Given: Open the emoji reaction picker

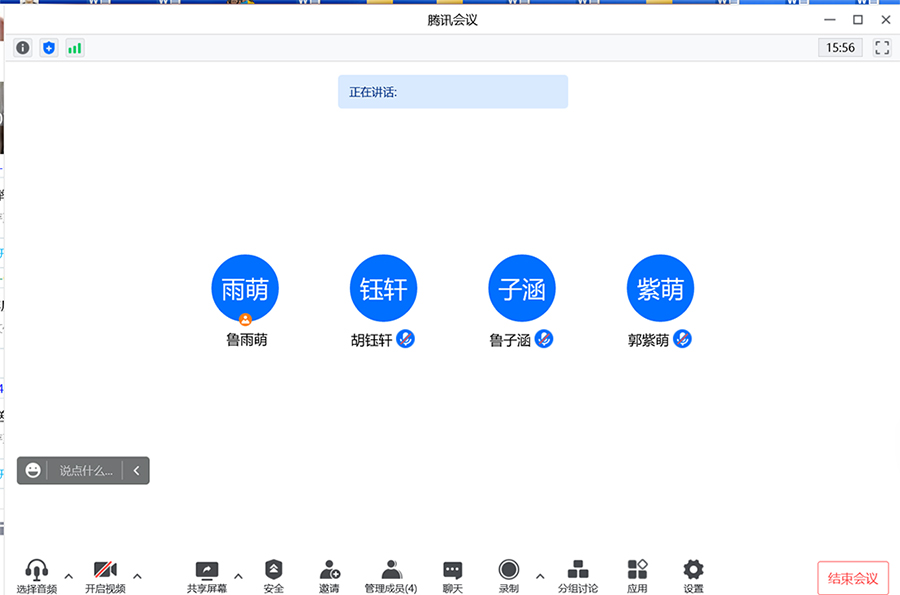Looking at the screenshot, I should 33,470.
